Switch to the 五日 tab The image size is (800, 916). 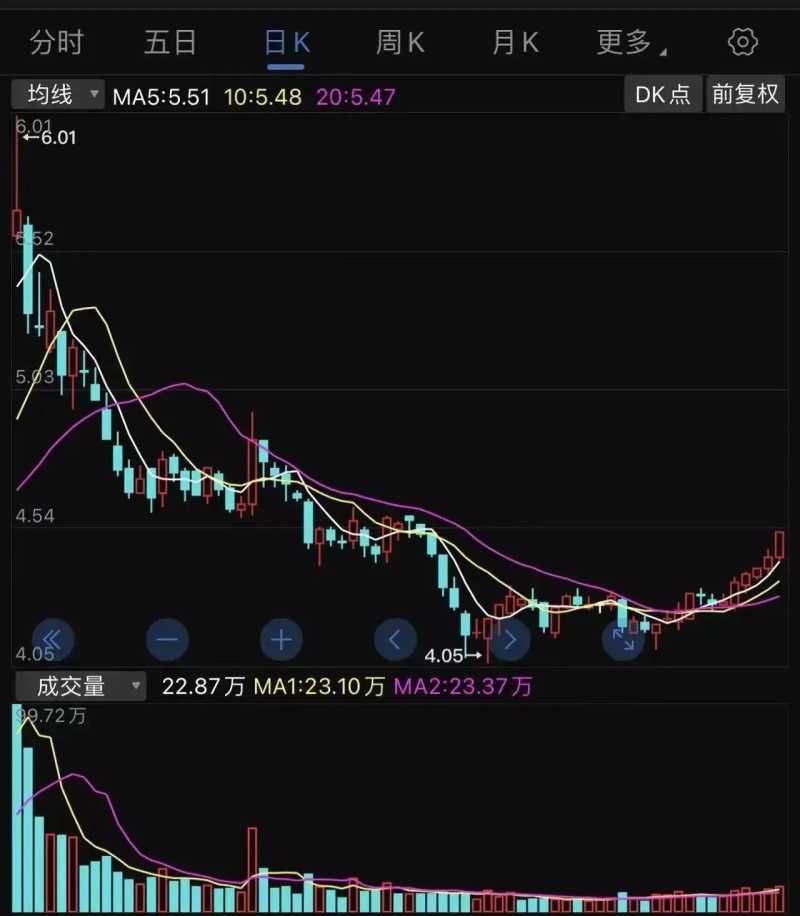point(170,42)
